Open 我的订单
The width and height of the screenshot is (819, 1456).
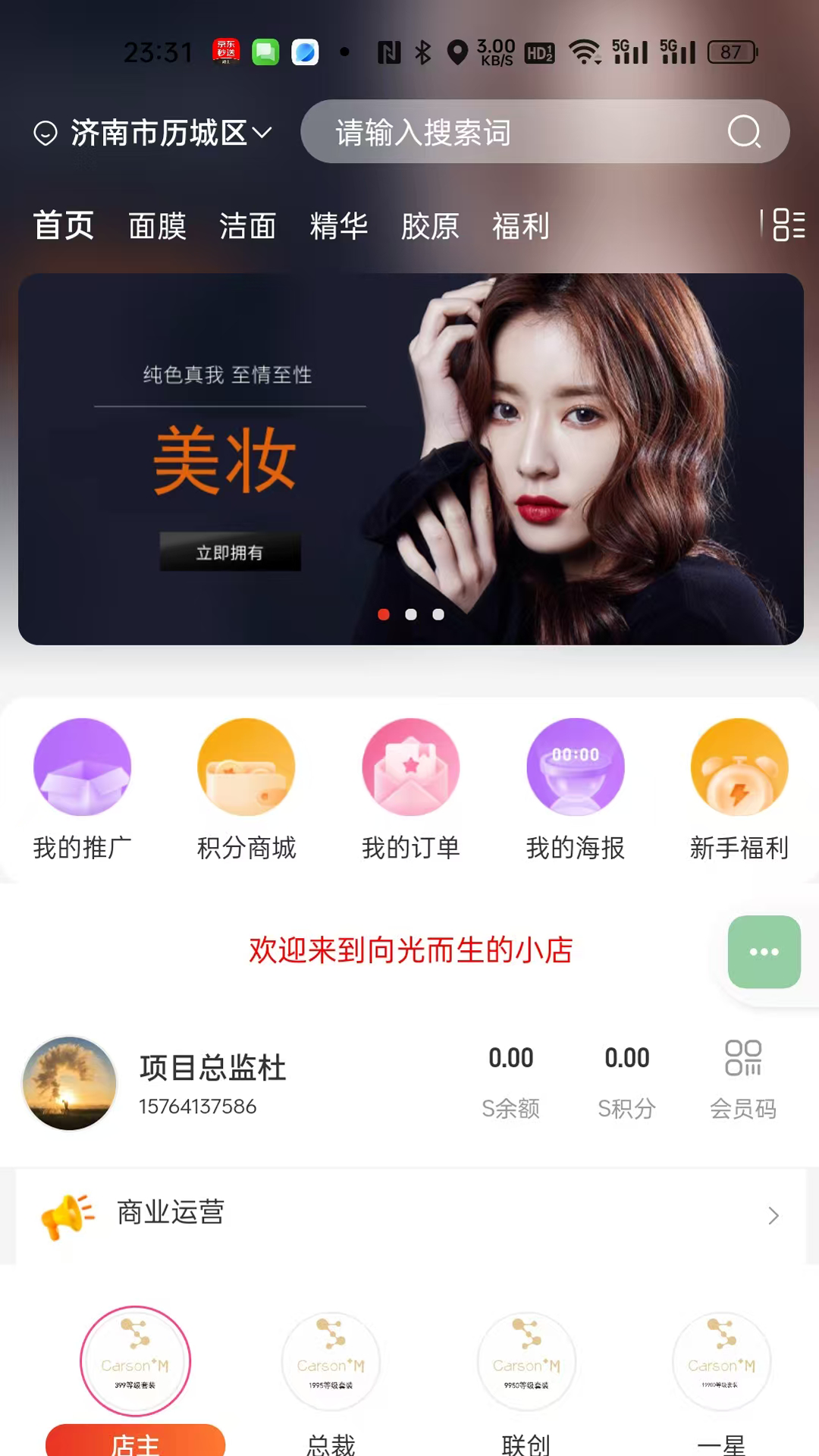(410, 789)
